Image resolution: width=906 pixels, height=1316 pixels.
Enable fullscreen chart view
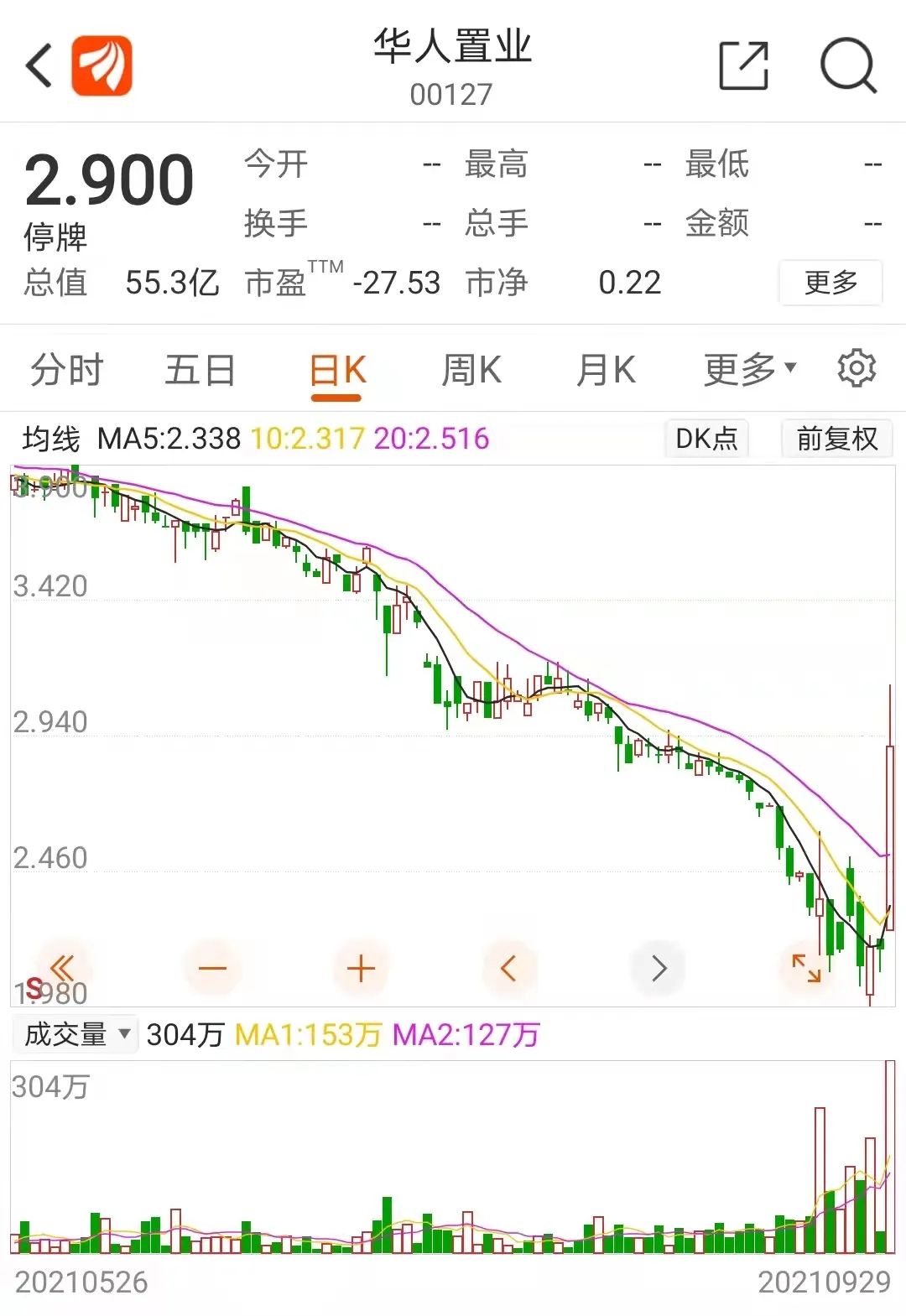click(807, 968)
